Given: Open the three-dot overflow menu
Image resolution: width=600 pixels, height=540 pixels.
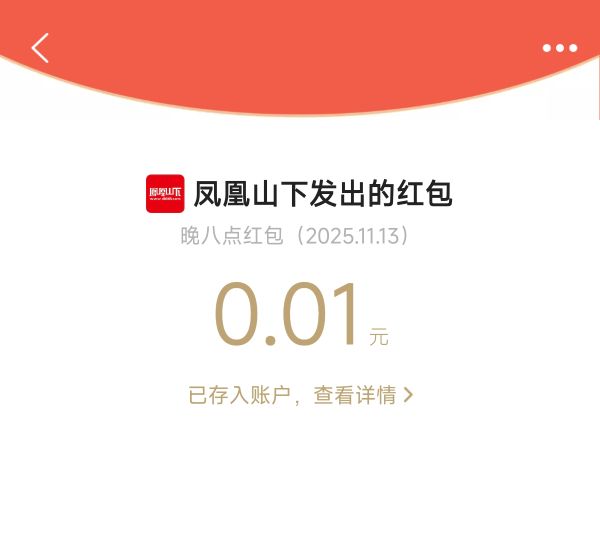Looking at the screenshot, I should pyautogui.click(x=559, y=48).
